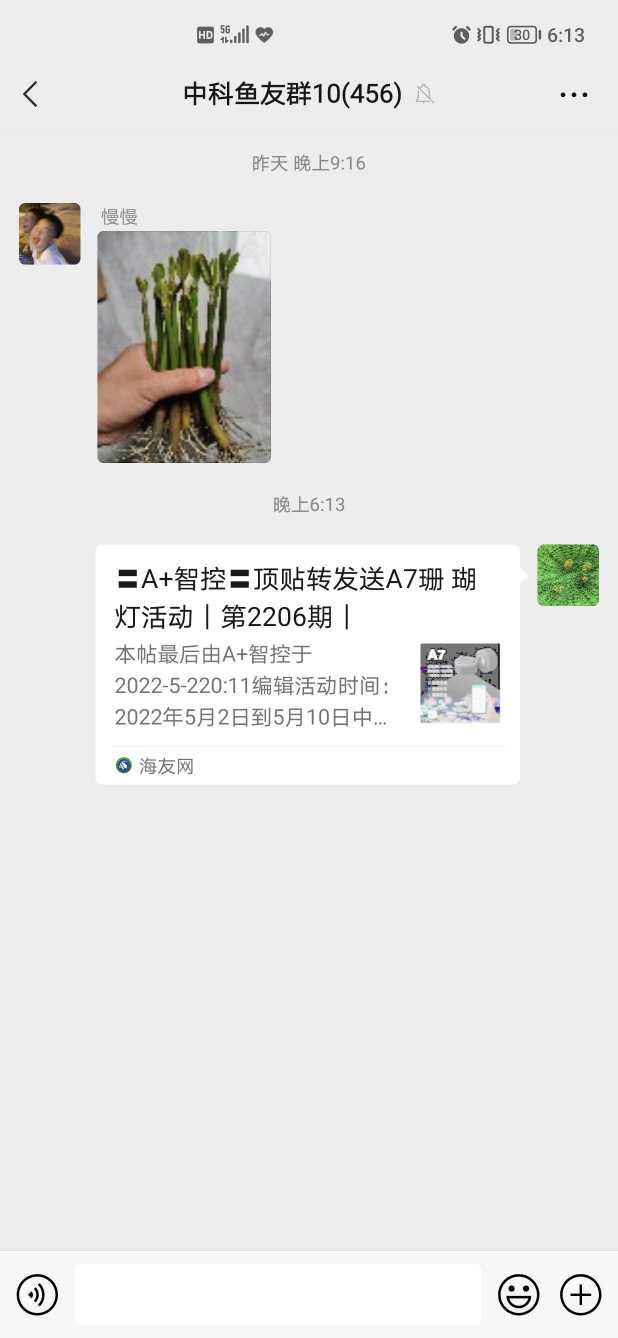Switch to voice message input
Screen dimensions: 618x1338
[x=38, y=1295]
